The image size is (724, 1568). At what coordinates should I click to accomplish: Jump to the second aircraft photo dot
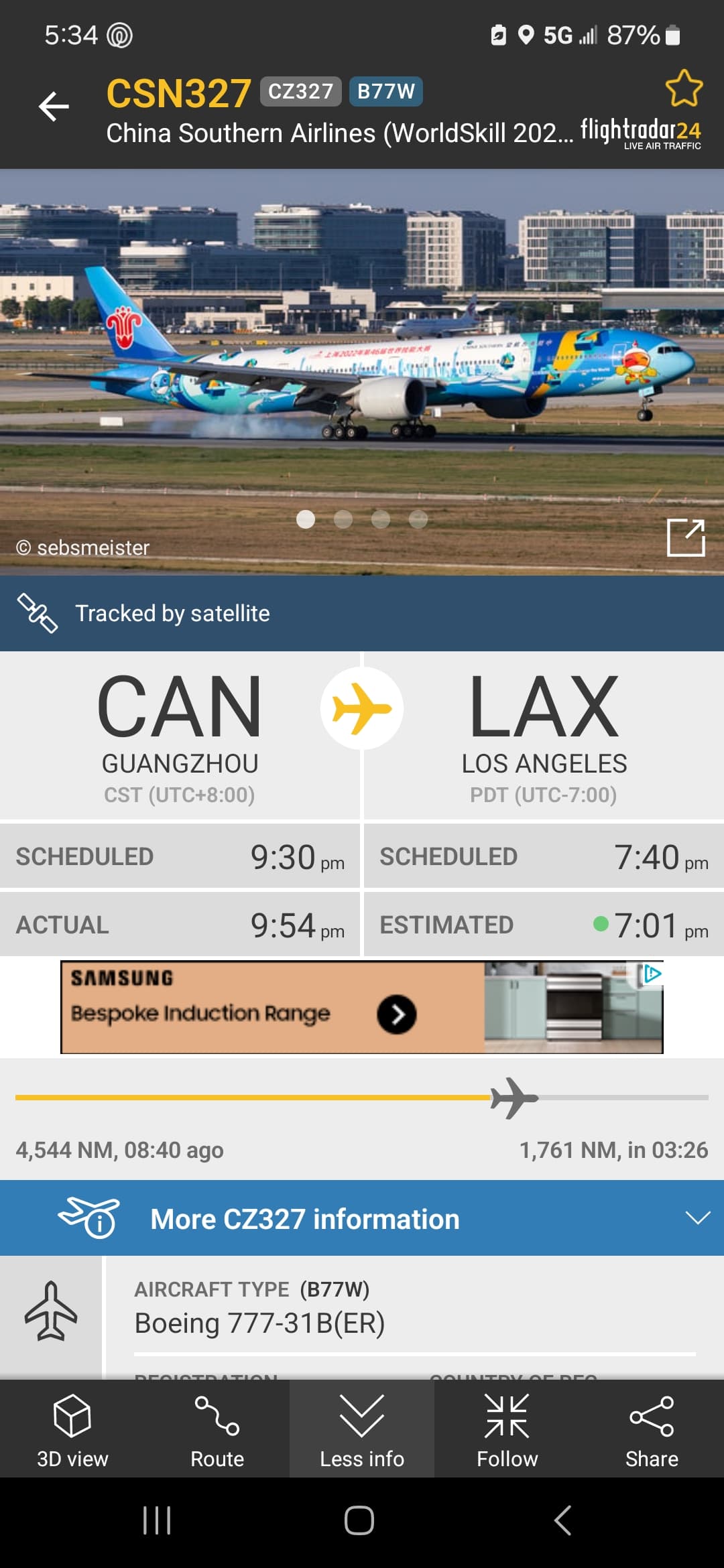[343, 519]
